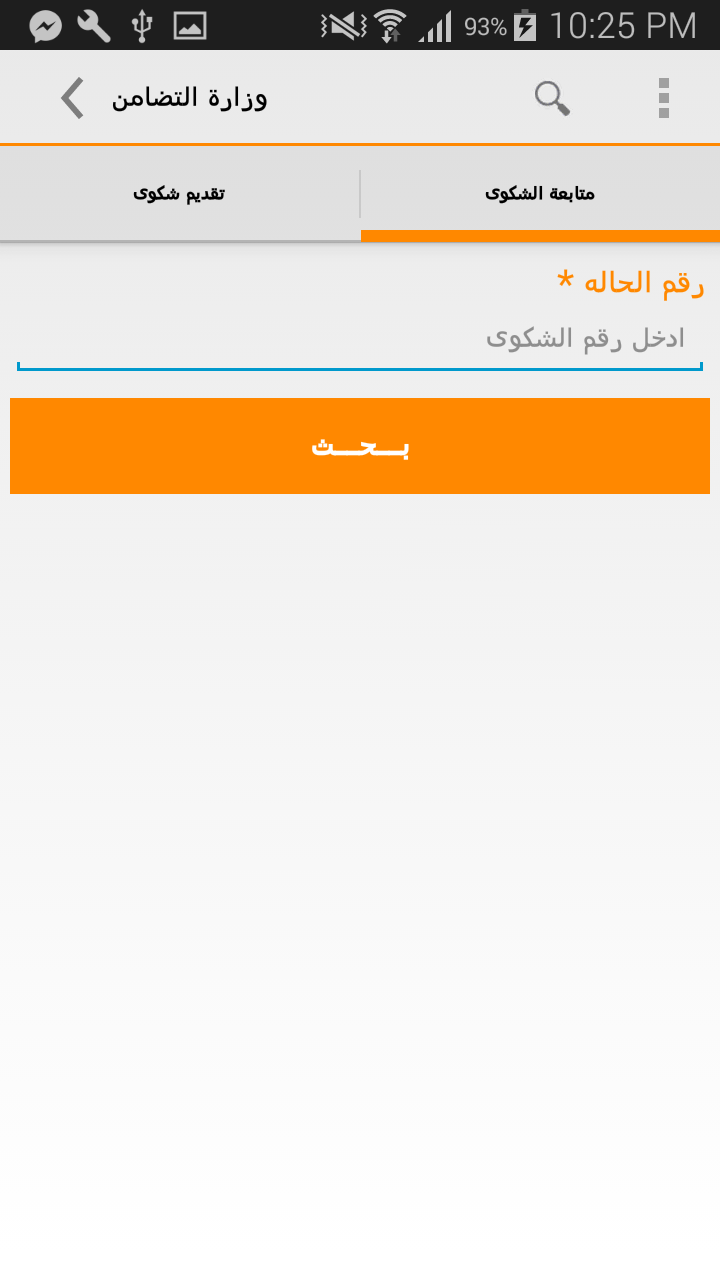Image resolution: width=720 pixels, height=1280 pixels.
Task: Focus the ادخل رقم الشكوى field
Action: 360,339
